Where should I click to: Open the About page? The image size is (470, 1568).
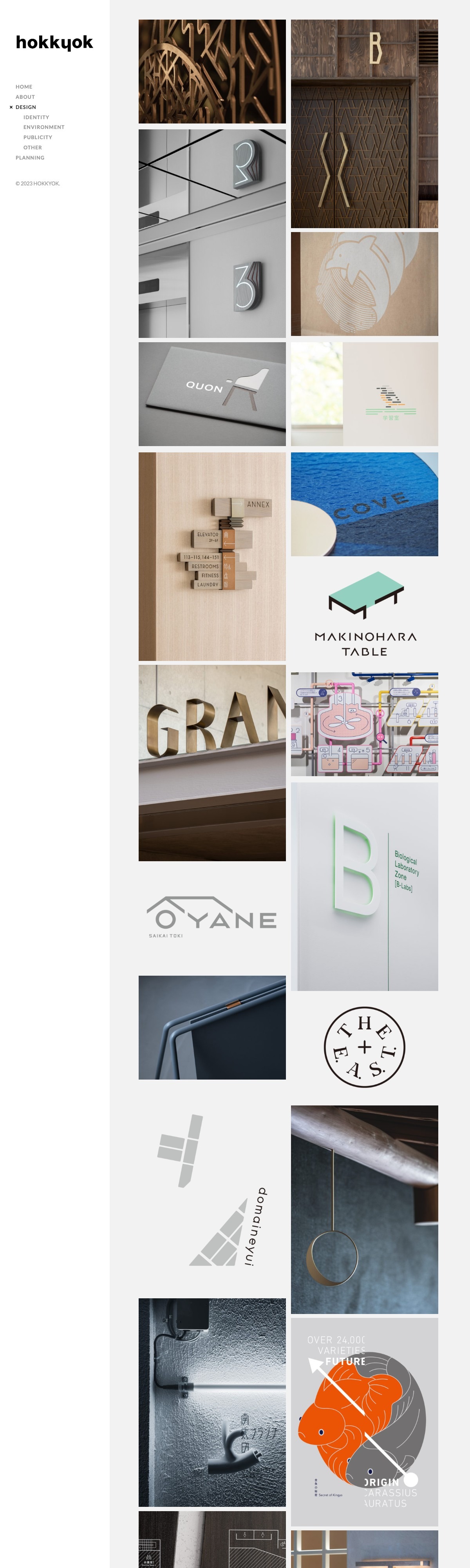(x=25, y=97)
